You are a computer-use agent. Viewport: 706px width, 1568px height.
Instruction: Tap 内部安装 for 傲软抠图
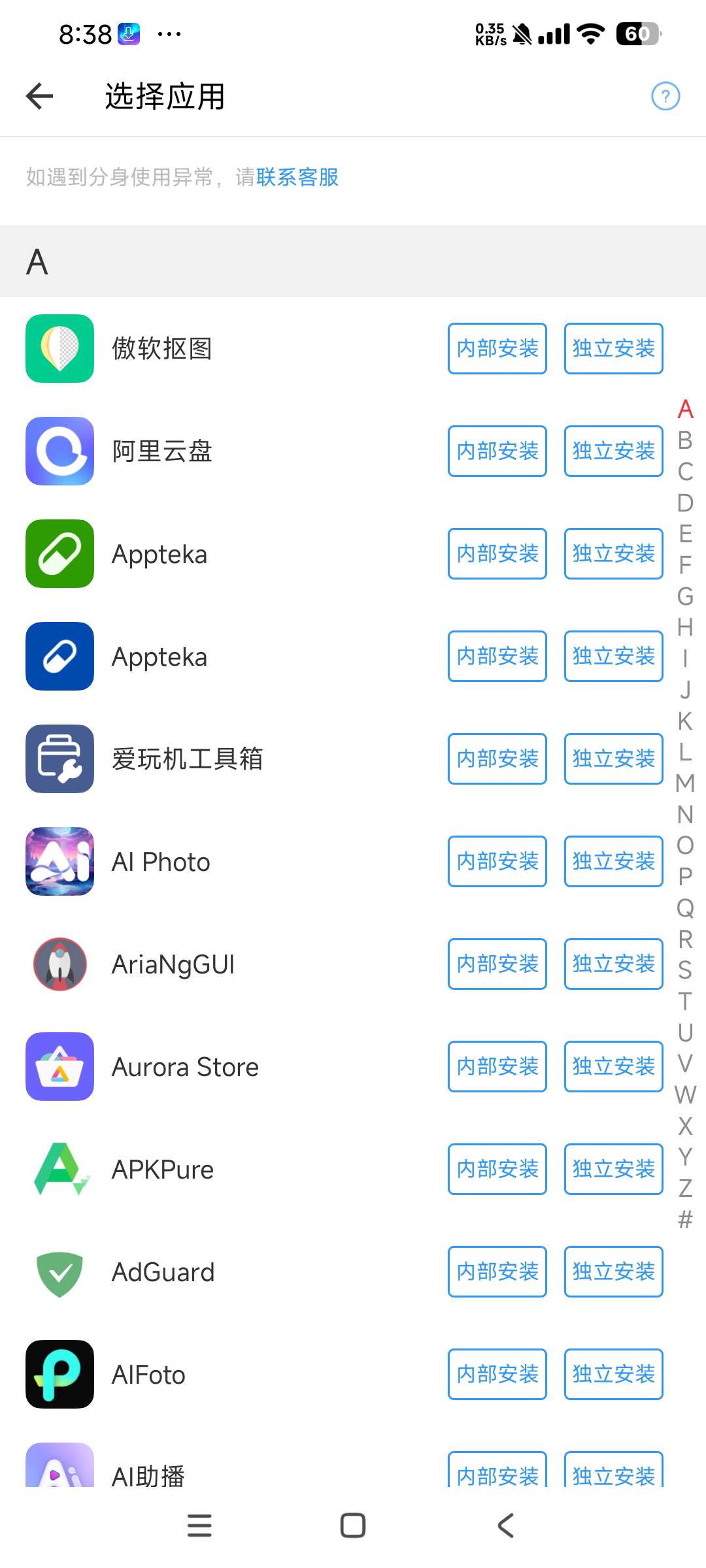pos(497,348)
